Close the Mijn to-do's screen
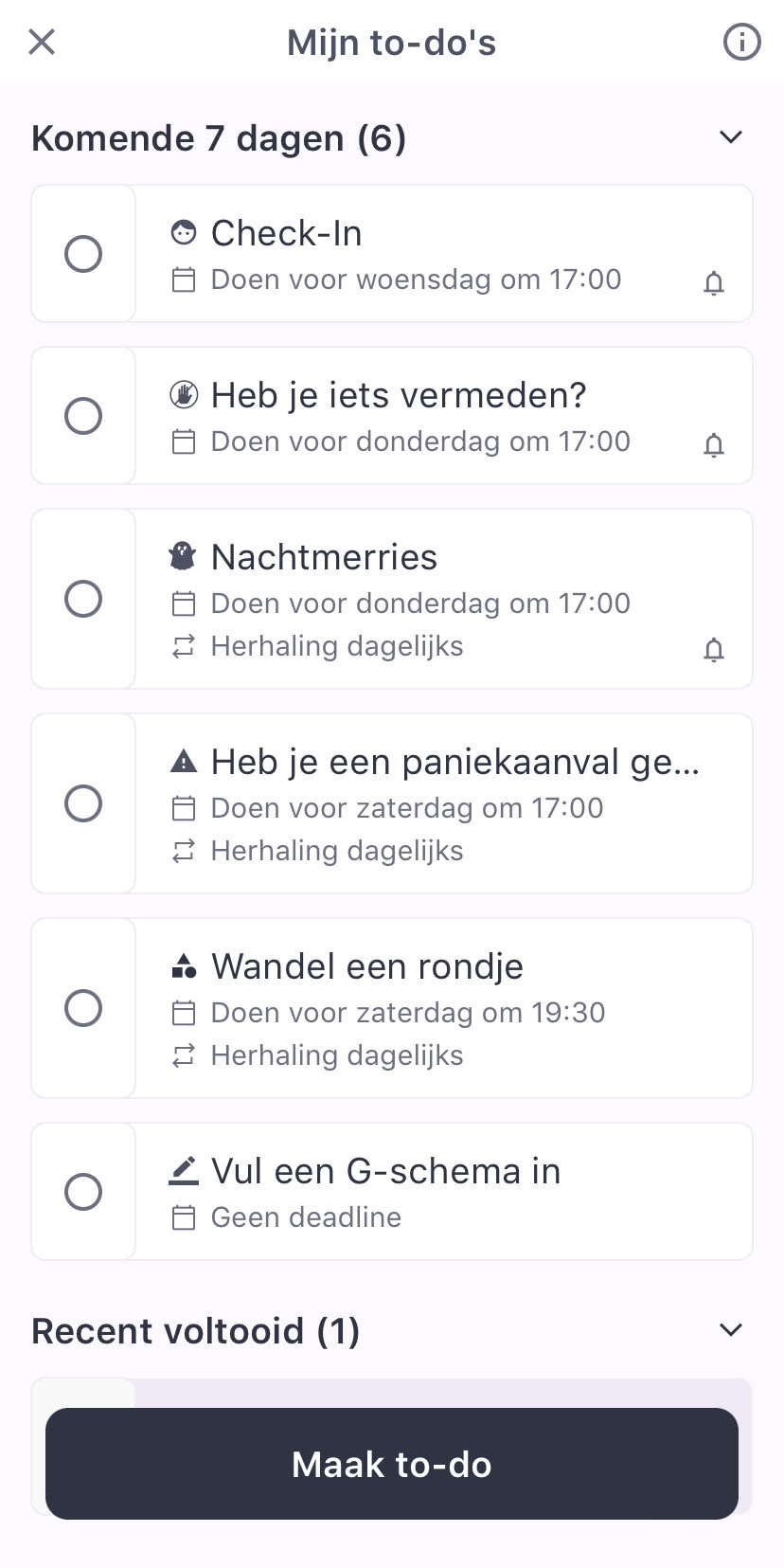Screen dimensions: 784x1568 coord(42,42)
